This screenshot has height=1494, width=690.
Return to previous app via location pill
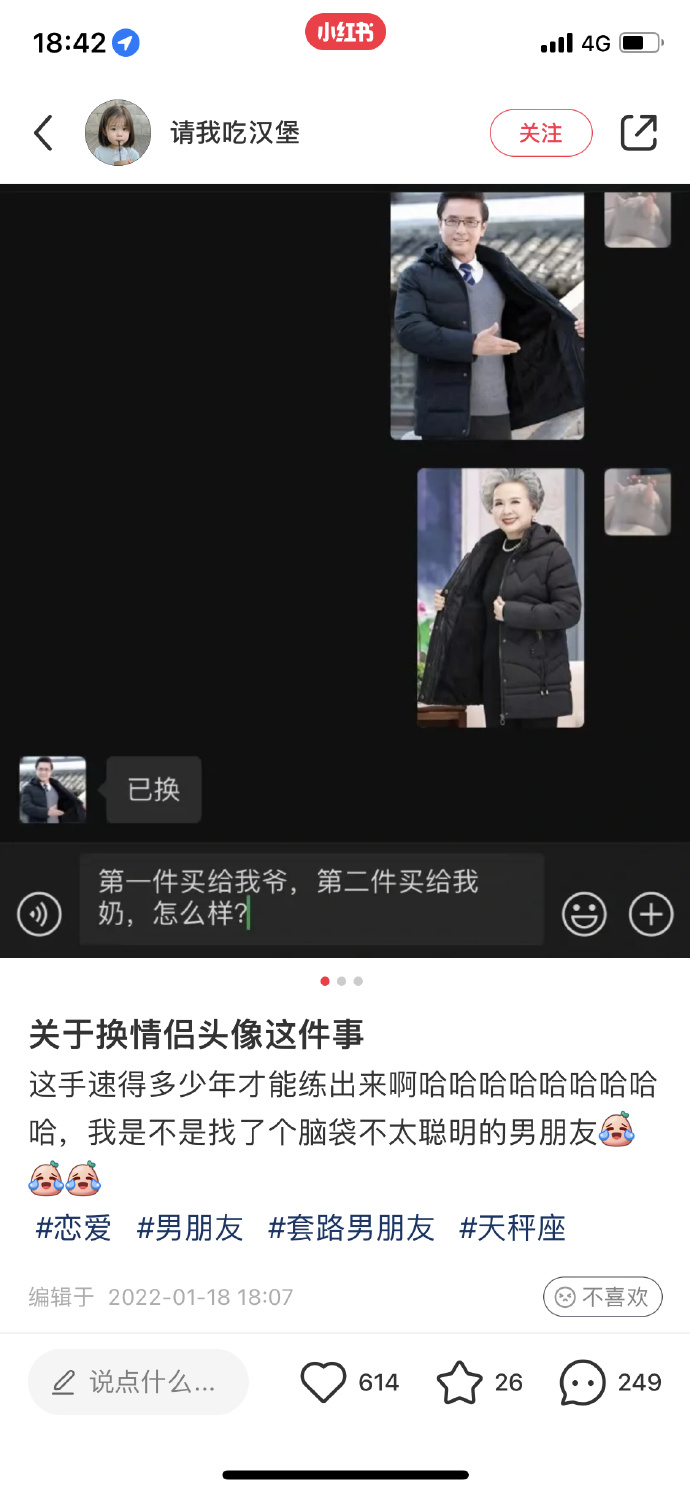coord(126,43)
